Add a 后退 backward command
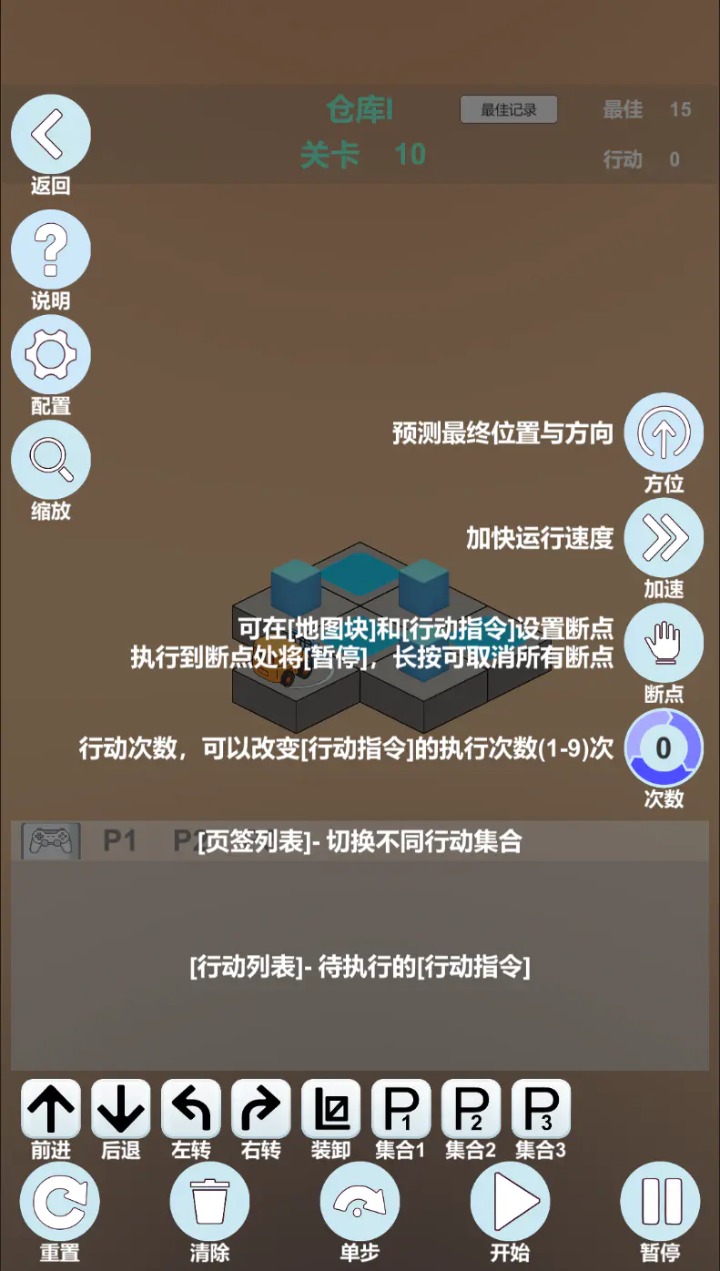Screen dimensions: 720x1271 (x=121, y=1109)
